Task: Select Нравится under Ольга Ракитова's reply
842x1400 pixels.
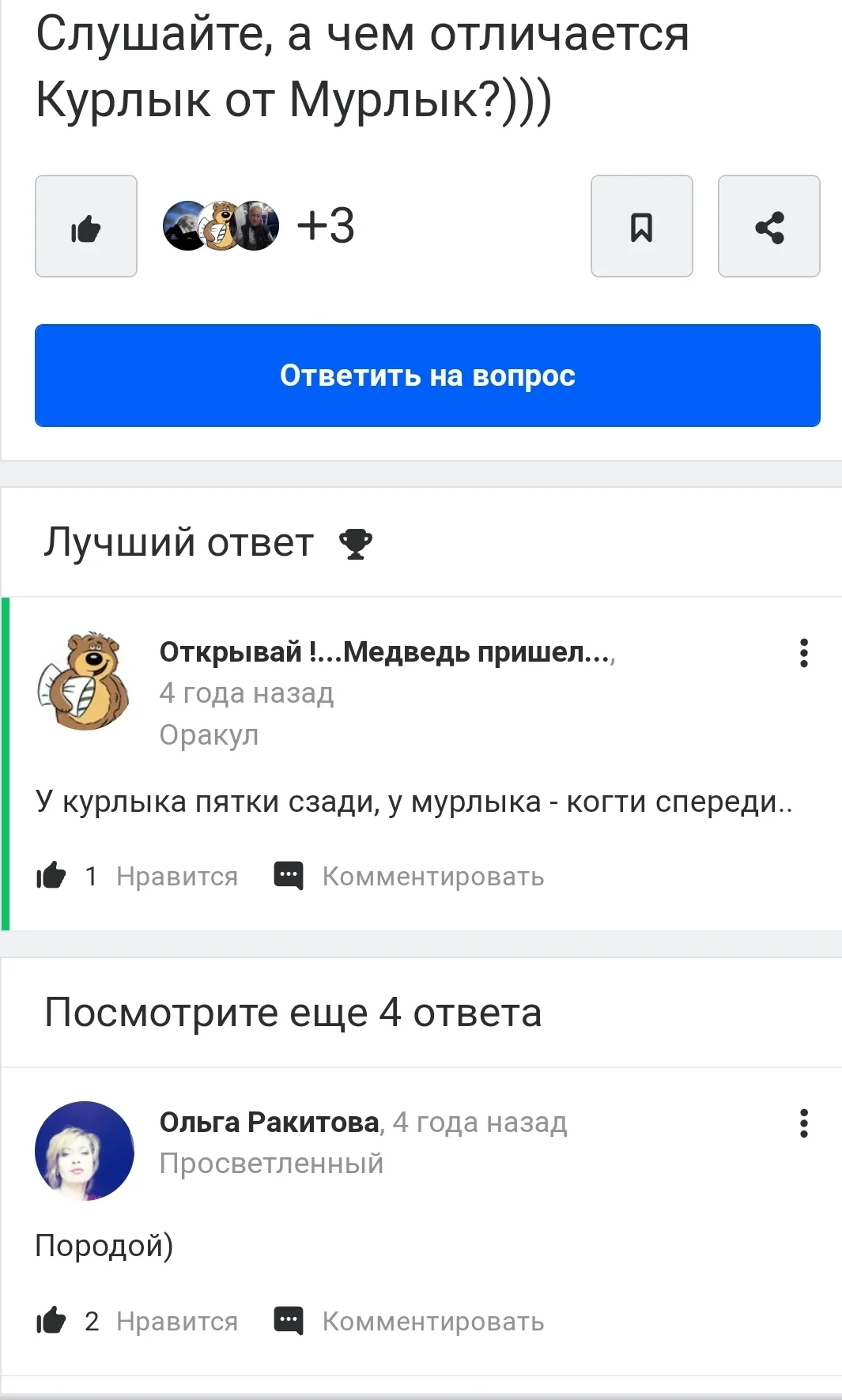Action: click(176, 1320)
